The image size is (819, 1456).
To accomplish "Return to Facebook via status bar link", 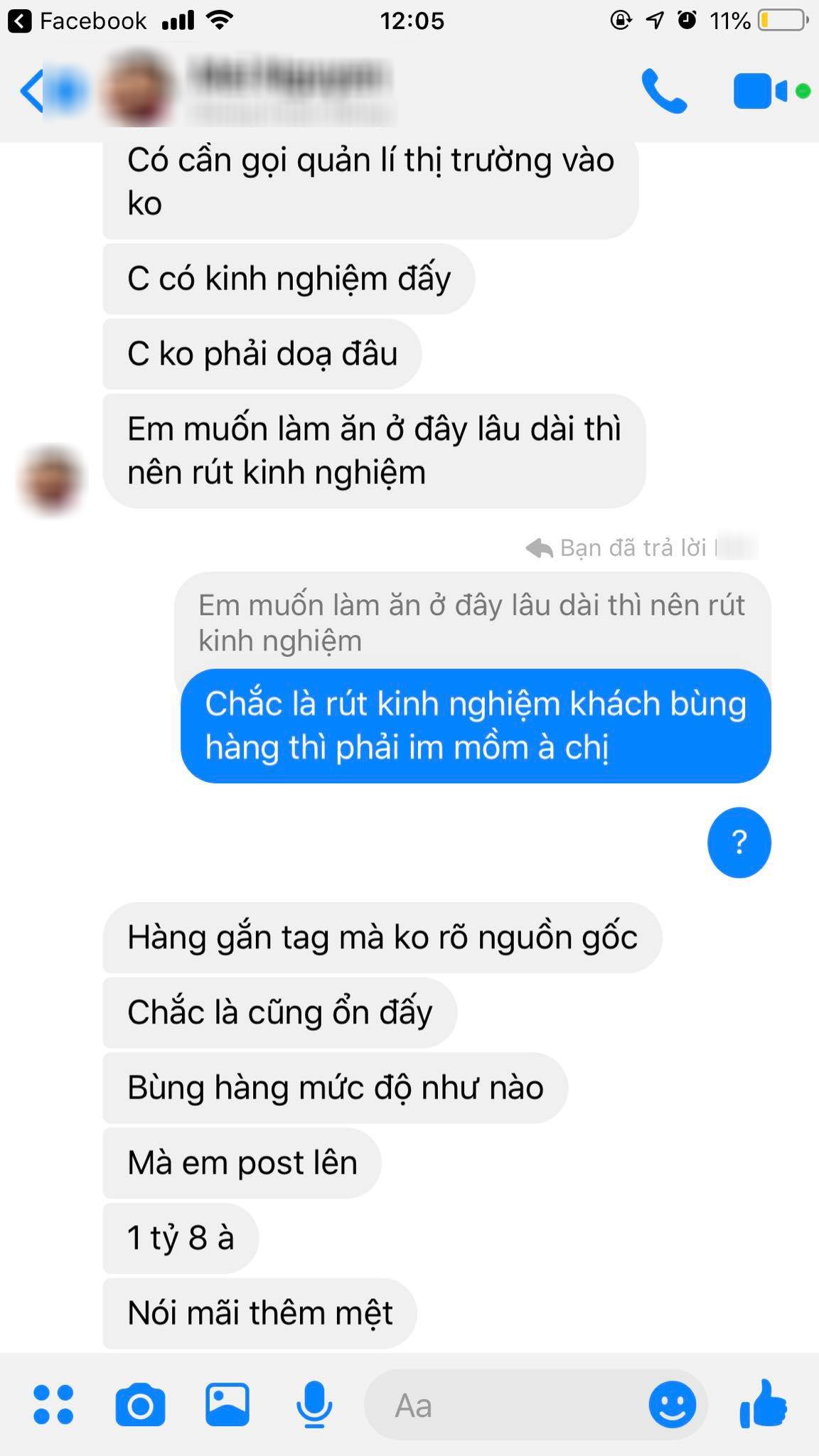I will pos(78,21).
